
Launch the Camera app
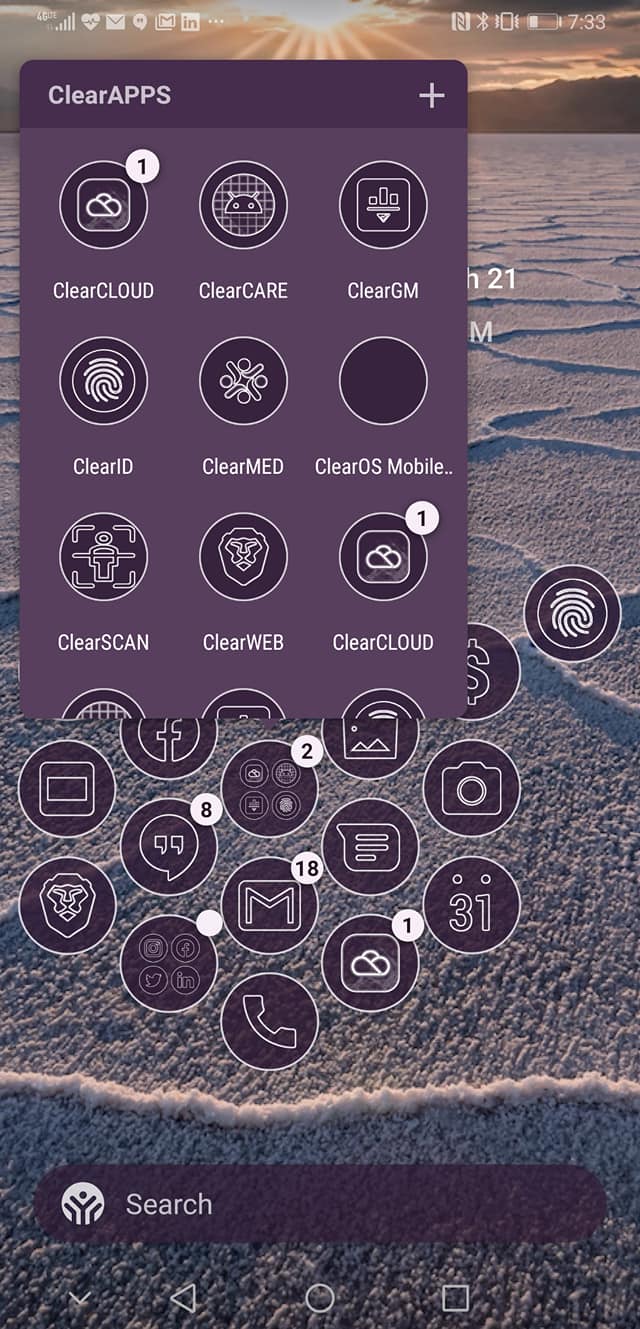pos(471,789)
